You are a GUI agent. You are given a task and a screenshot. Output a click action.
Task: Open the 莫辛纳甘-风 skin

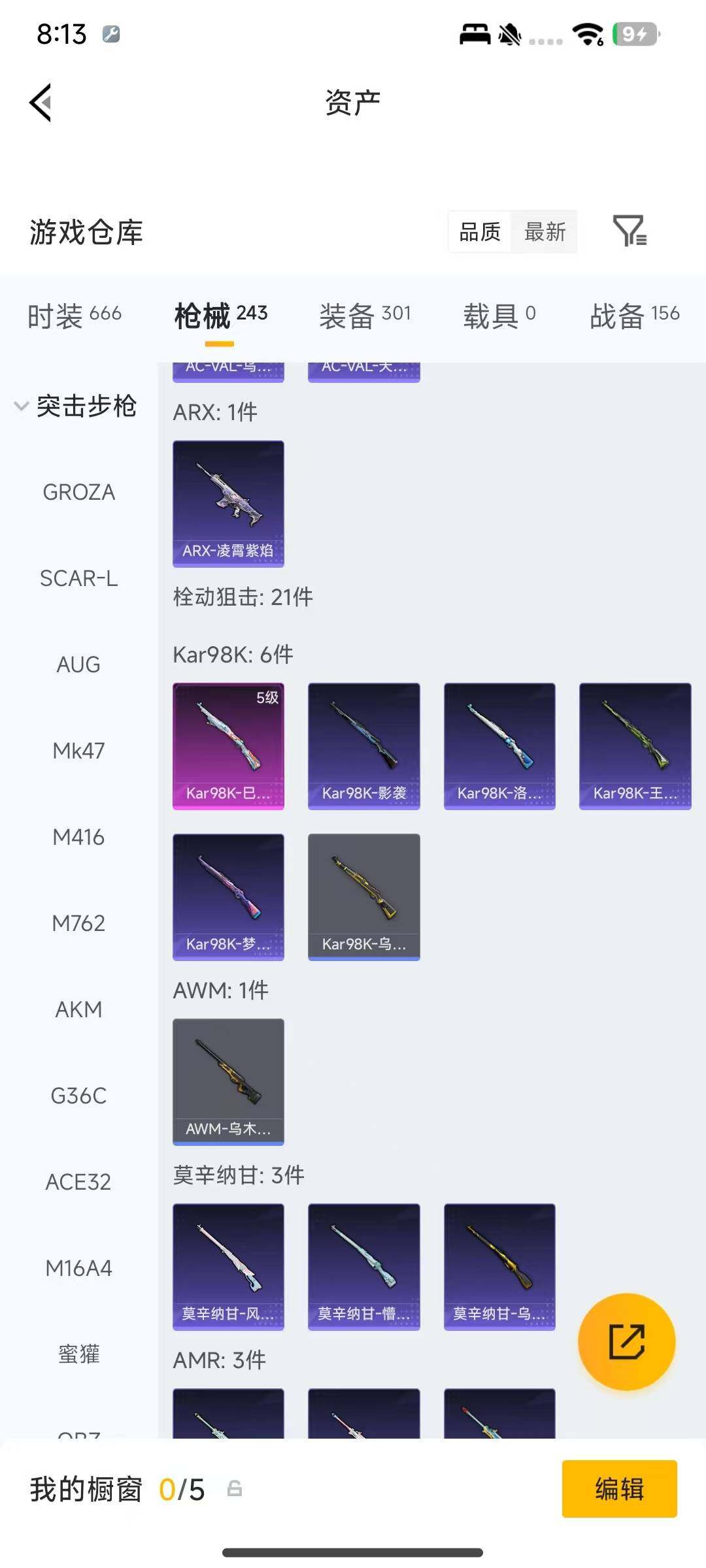point(228,1266)
